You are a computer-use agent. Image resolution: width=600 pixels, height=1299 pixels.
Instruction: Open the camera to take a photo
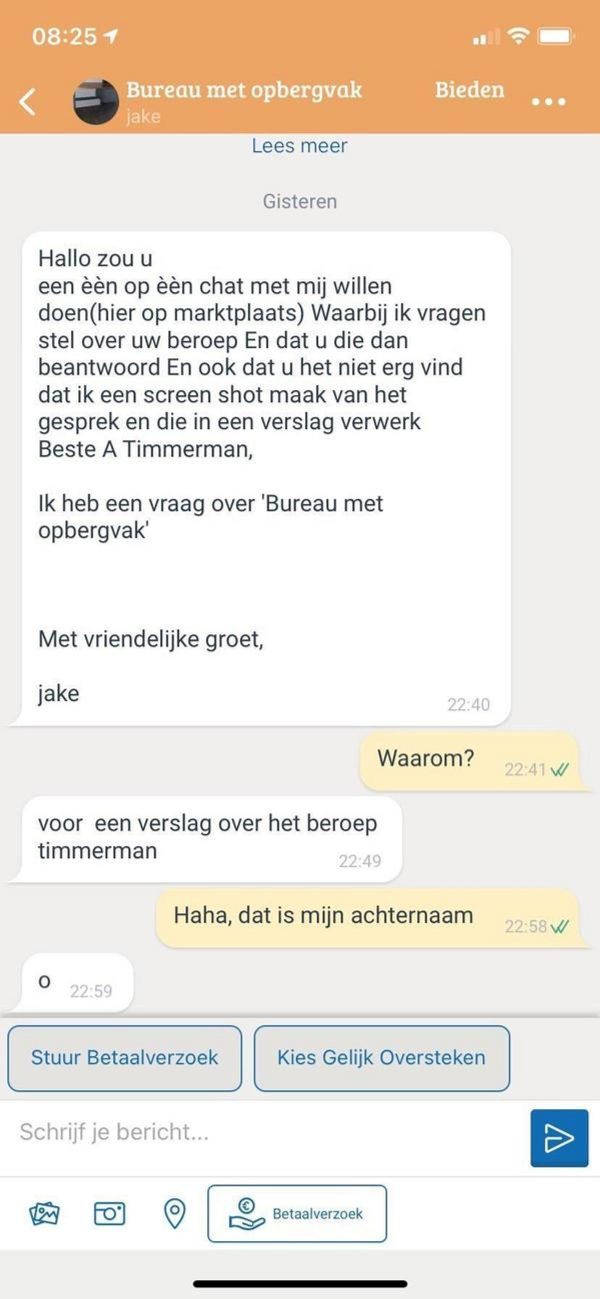click(x=109, y=1214)
